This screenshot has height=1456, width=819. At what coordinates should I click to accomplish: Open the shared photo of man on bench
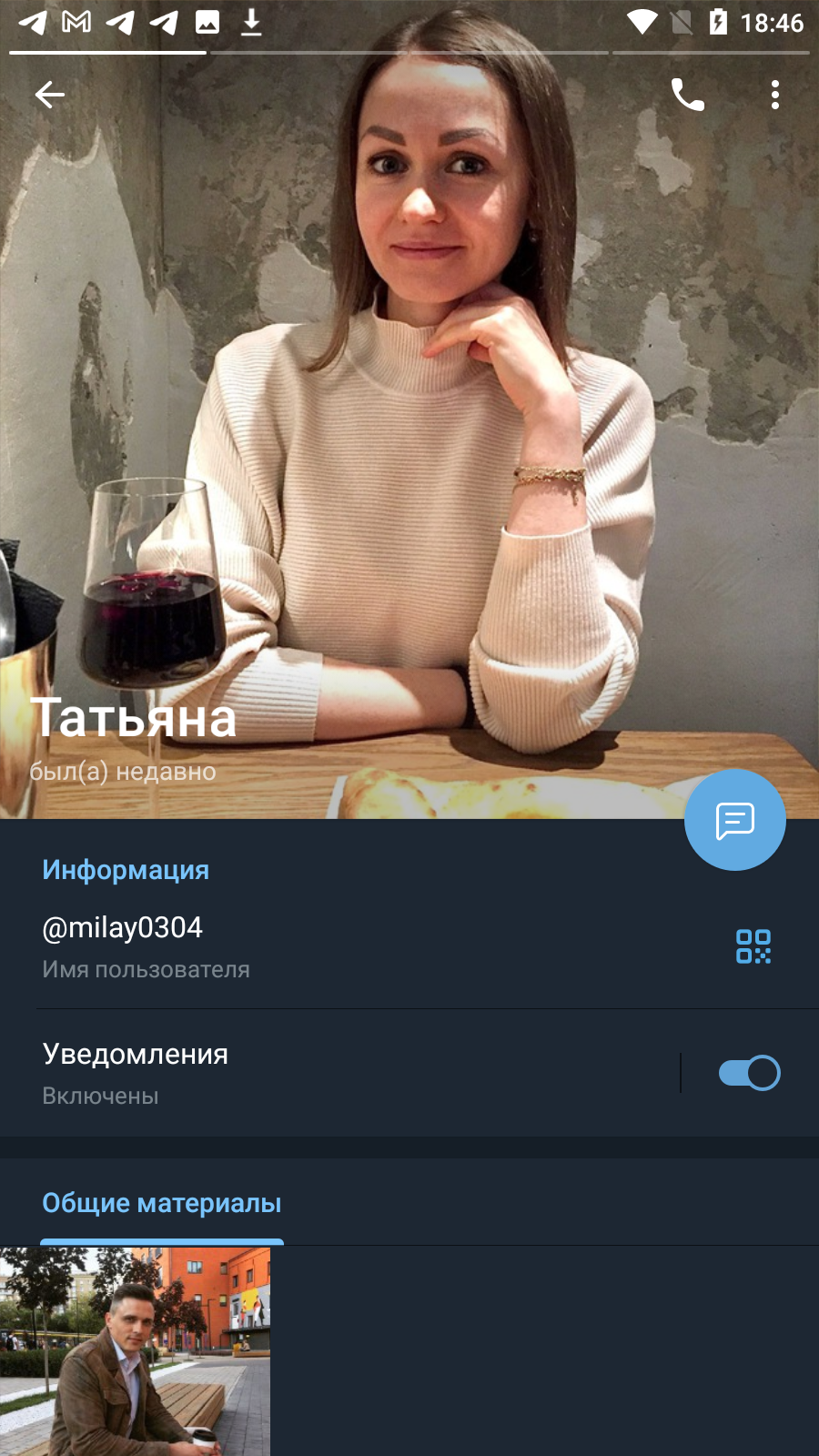coord(135,1352)
